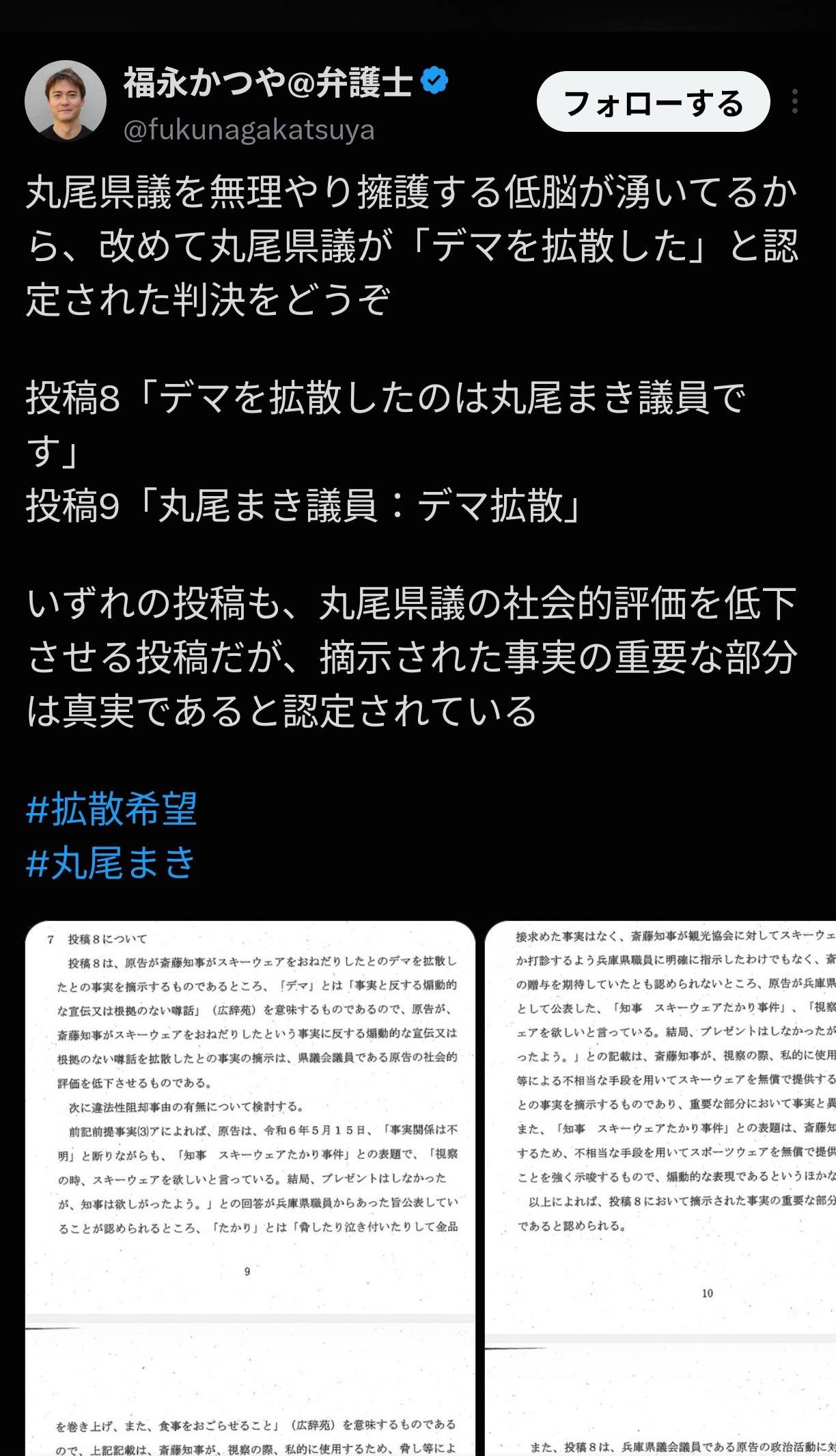Tap the フォローする button
The width and height of the screenshot is (836, 1456).
654,102
